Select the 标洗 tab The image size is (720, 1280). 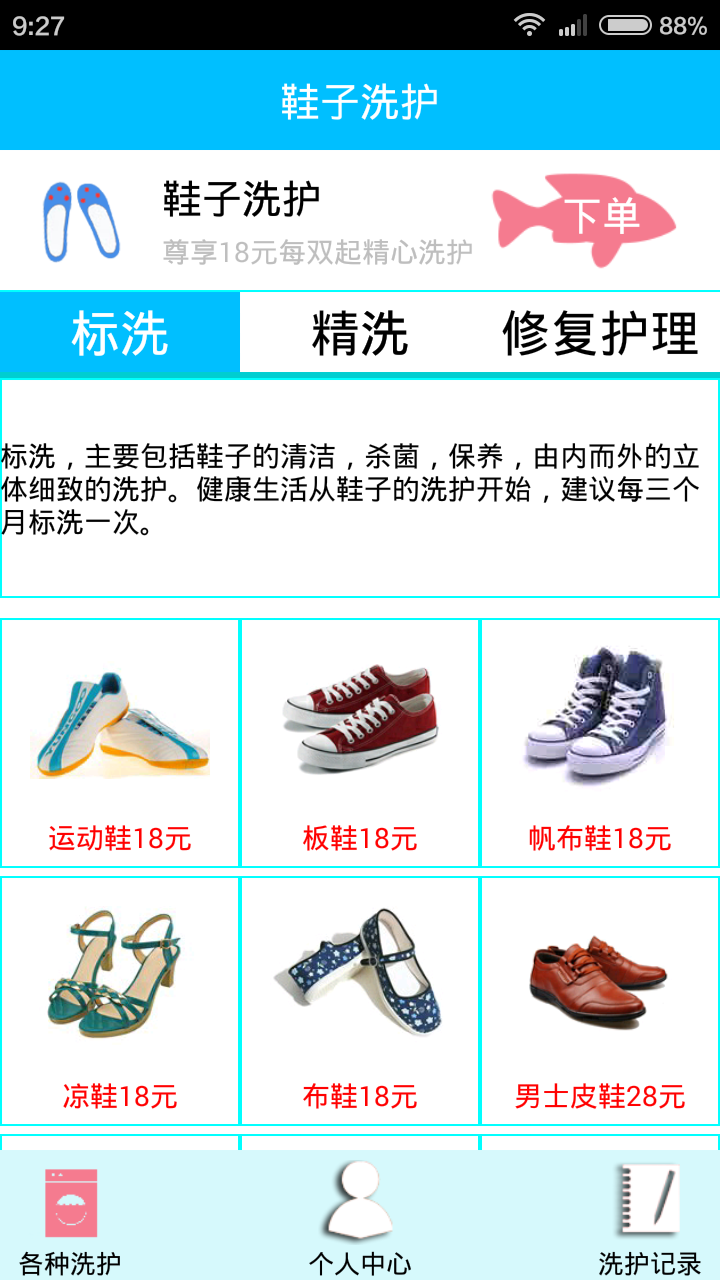(120, 333)
